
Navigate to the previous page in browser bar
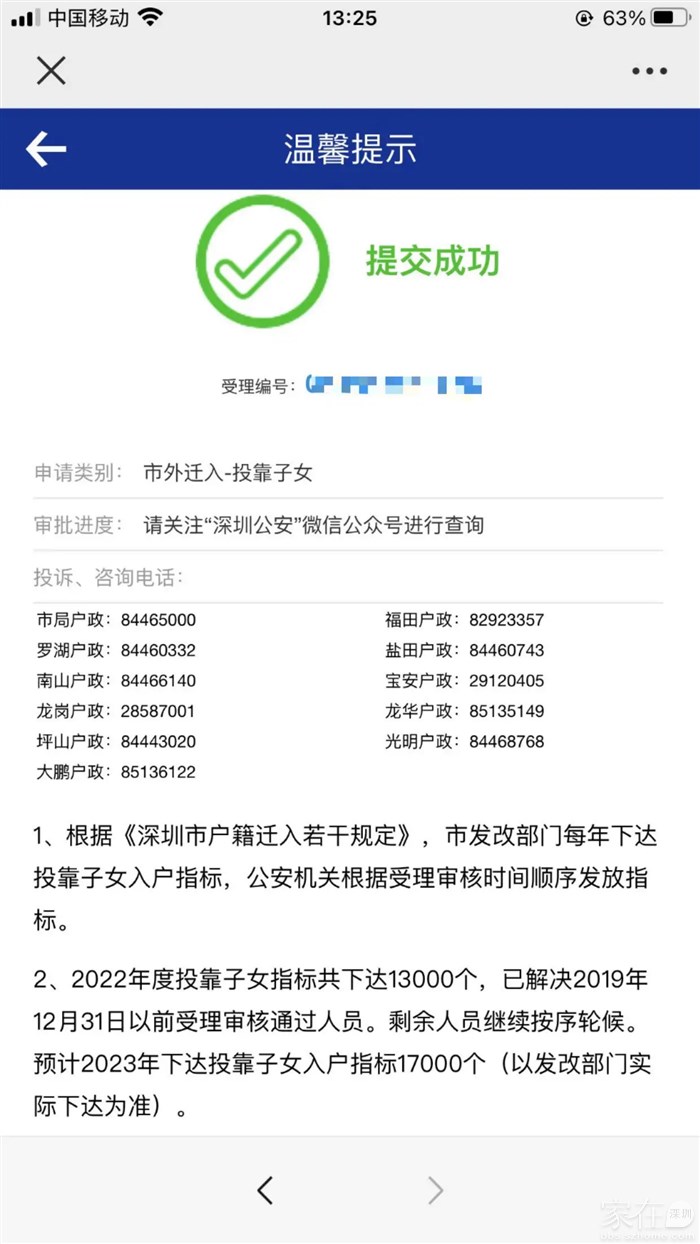click(x=265, y=1190)
